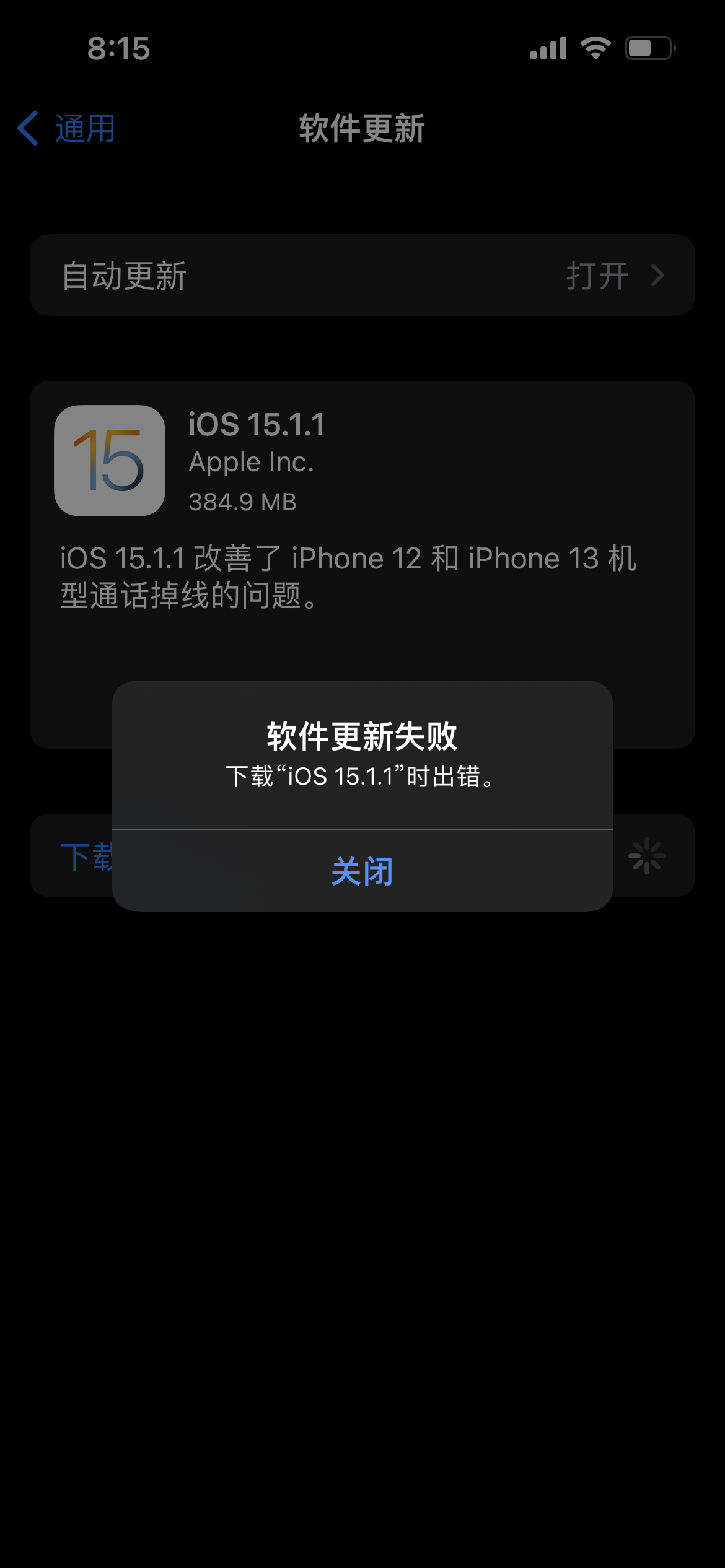
Task: Open the 自动更新 settings row
Action: click(x=362, y=276)
